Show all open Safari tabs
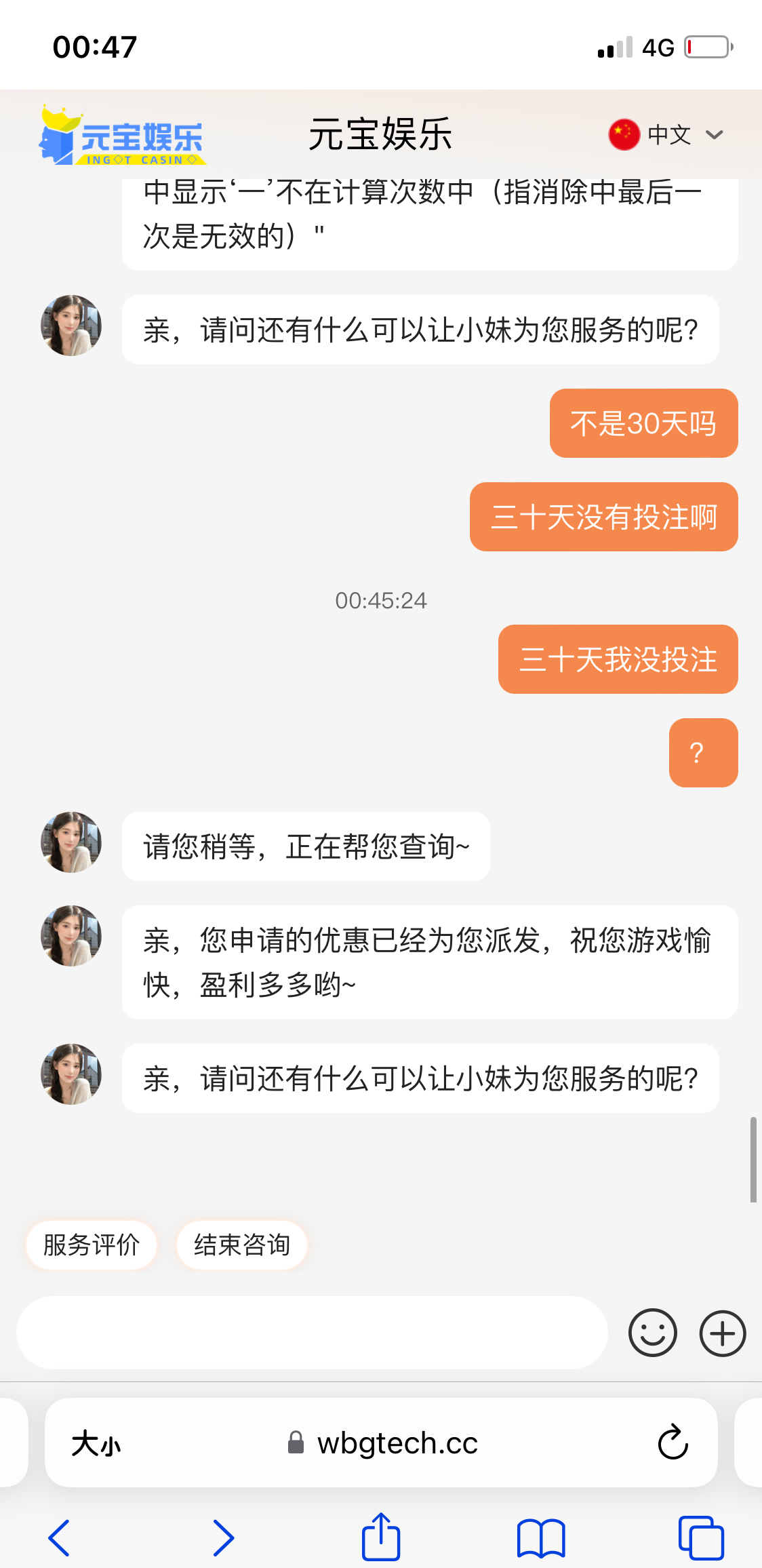The width and height of the screenshot is (762, 1568). [x=701, y=1537]
